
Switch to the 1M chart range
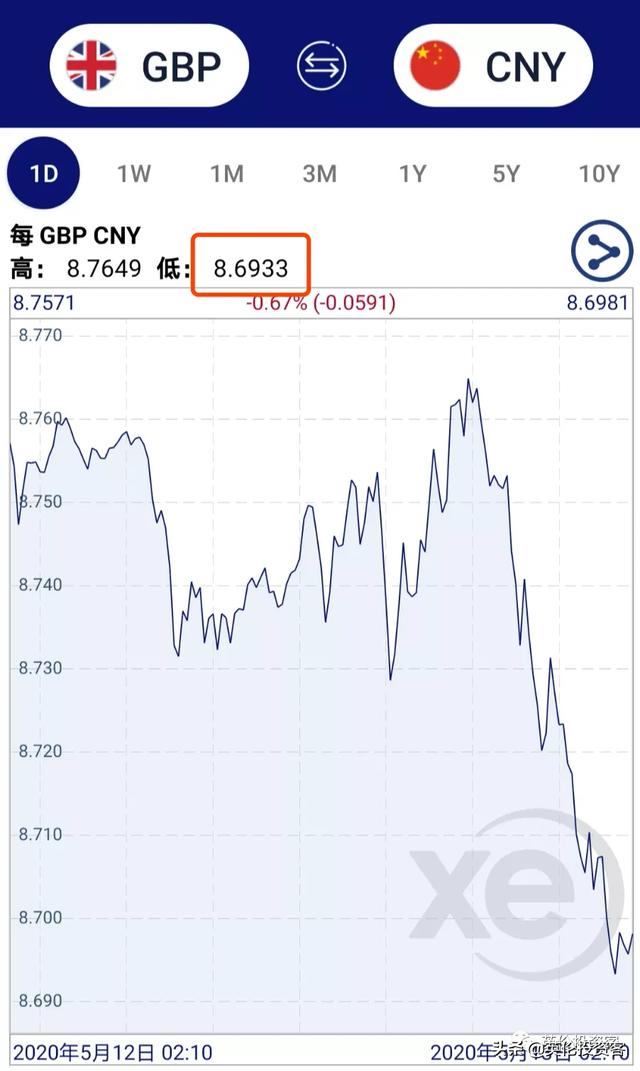(227, 174)
